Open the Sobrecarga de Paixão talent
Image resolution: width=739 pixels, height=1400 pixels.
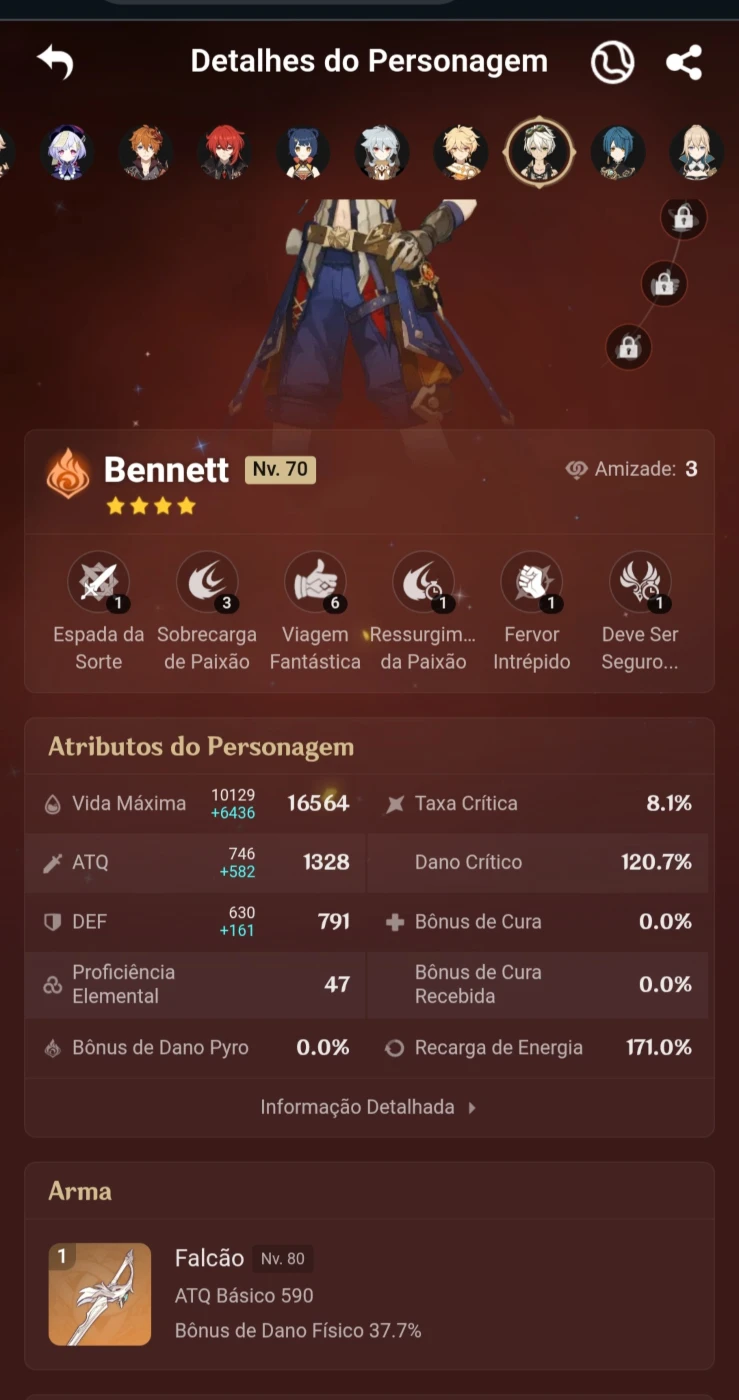coord(207,612)
